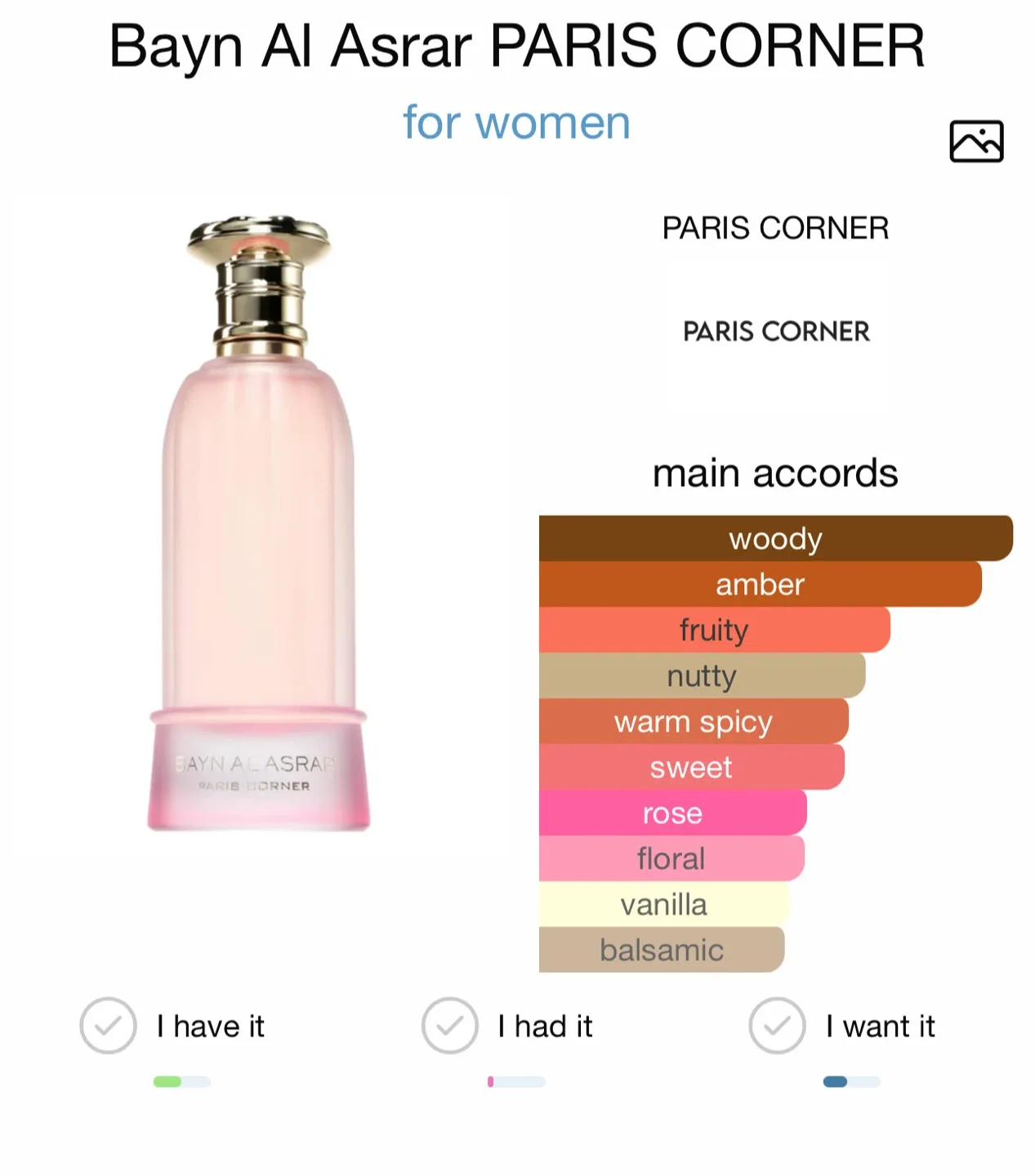1035x1176 pixels.
Task: Expand the main accords section
Action: [x=774, y=473]
